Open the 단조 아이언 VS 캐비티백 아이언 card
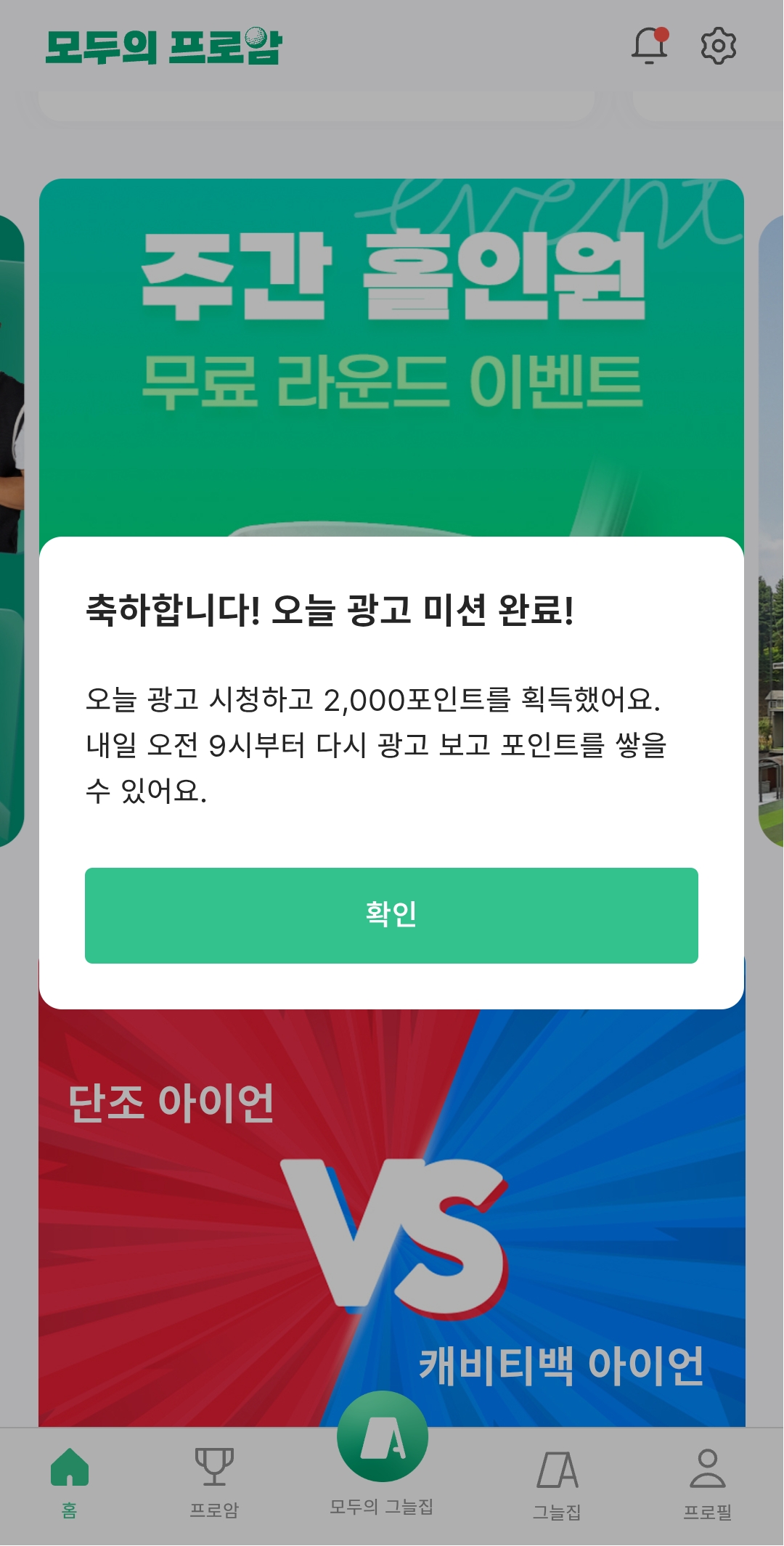 click(x=391, y=1220)
